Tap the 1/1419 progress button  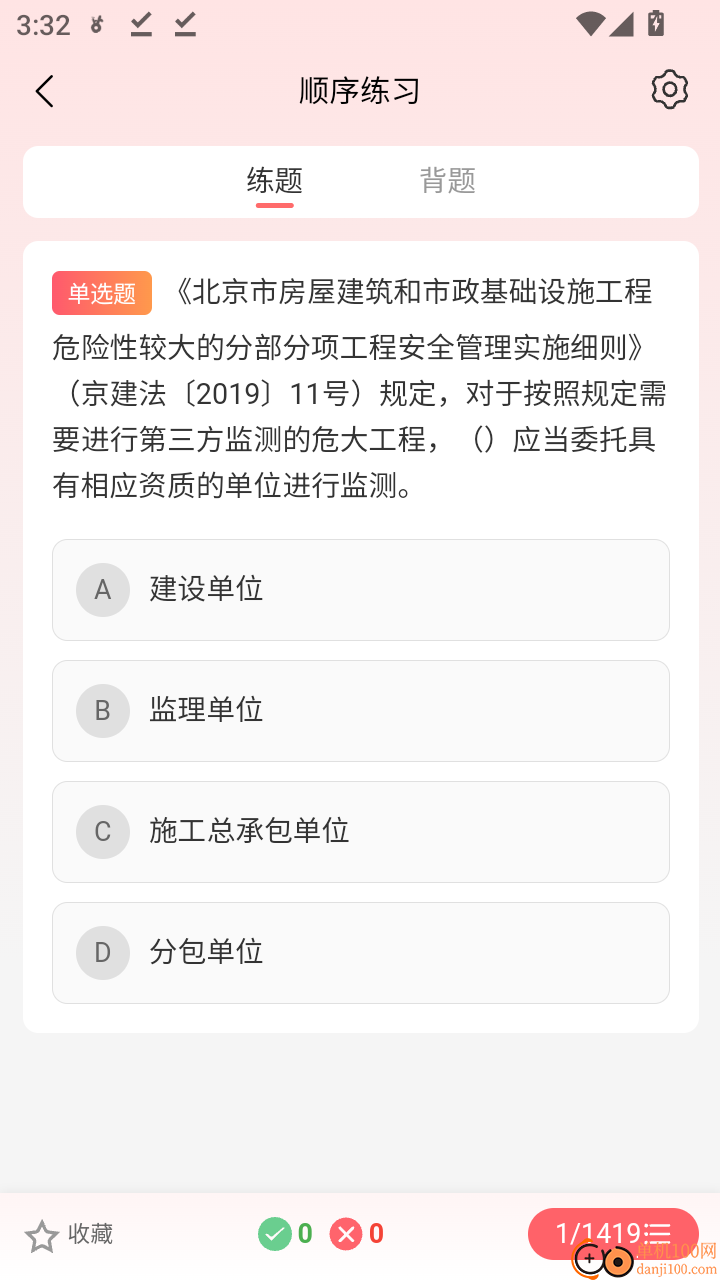[600, 1233]
